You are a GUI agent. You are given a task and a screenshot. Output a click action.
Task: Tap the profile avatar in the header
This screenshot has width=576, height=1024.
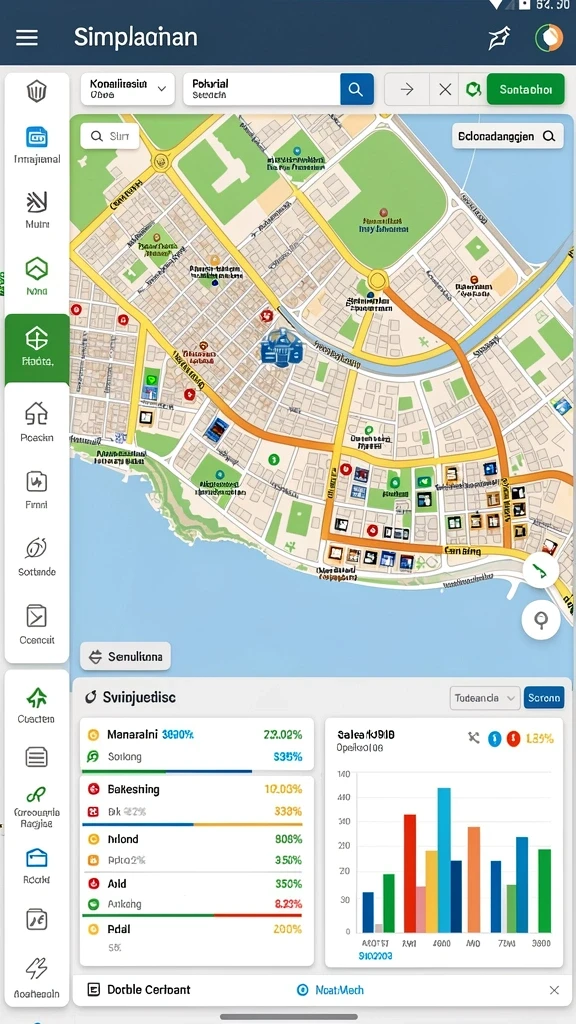click(549, 37)
